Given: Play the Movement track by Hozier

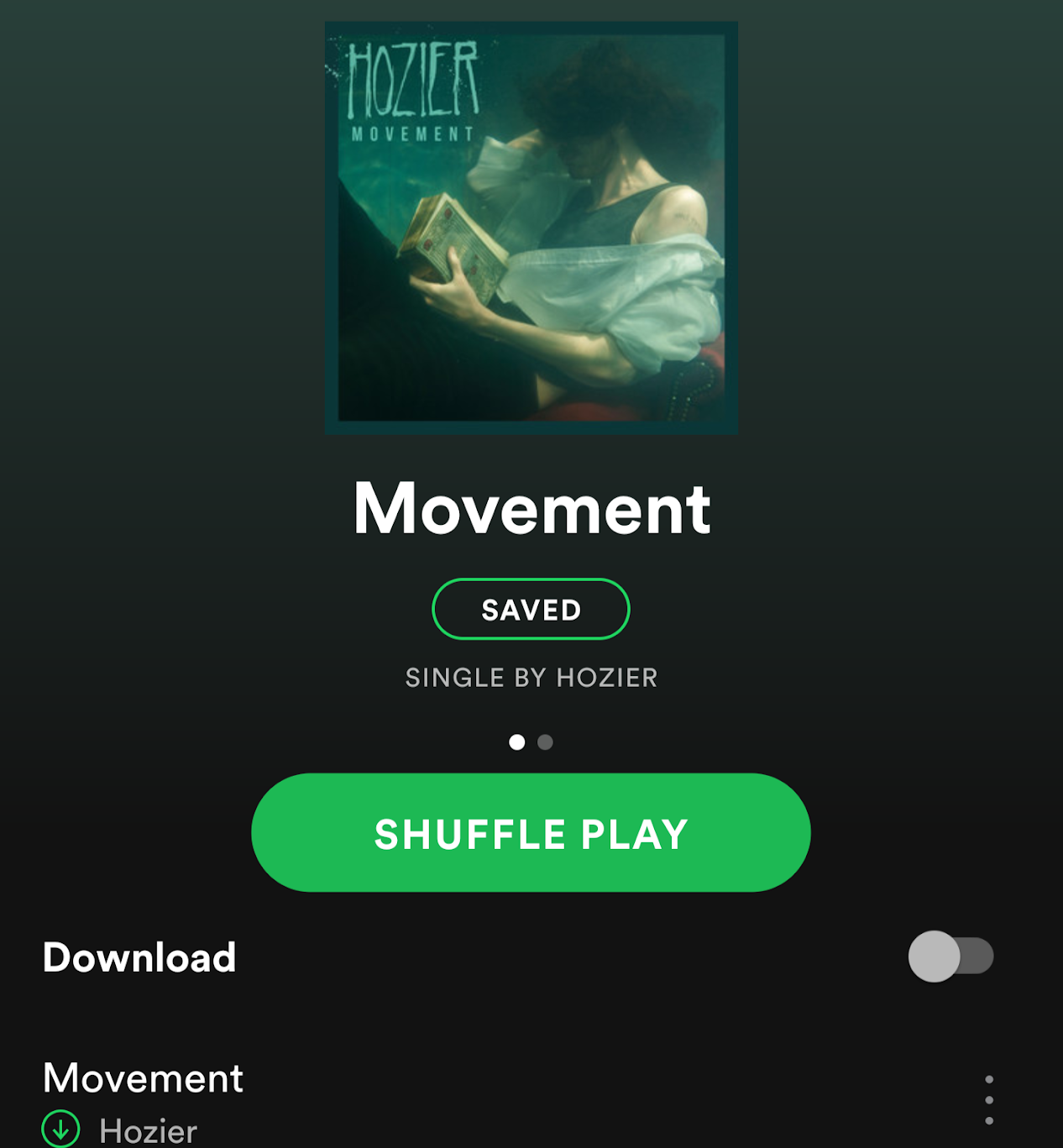Looking at the screenshot, I should coord(336,1092).
